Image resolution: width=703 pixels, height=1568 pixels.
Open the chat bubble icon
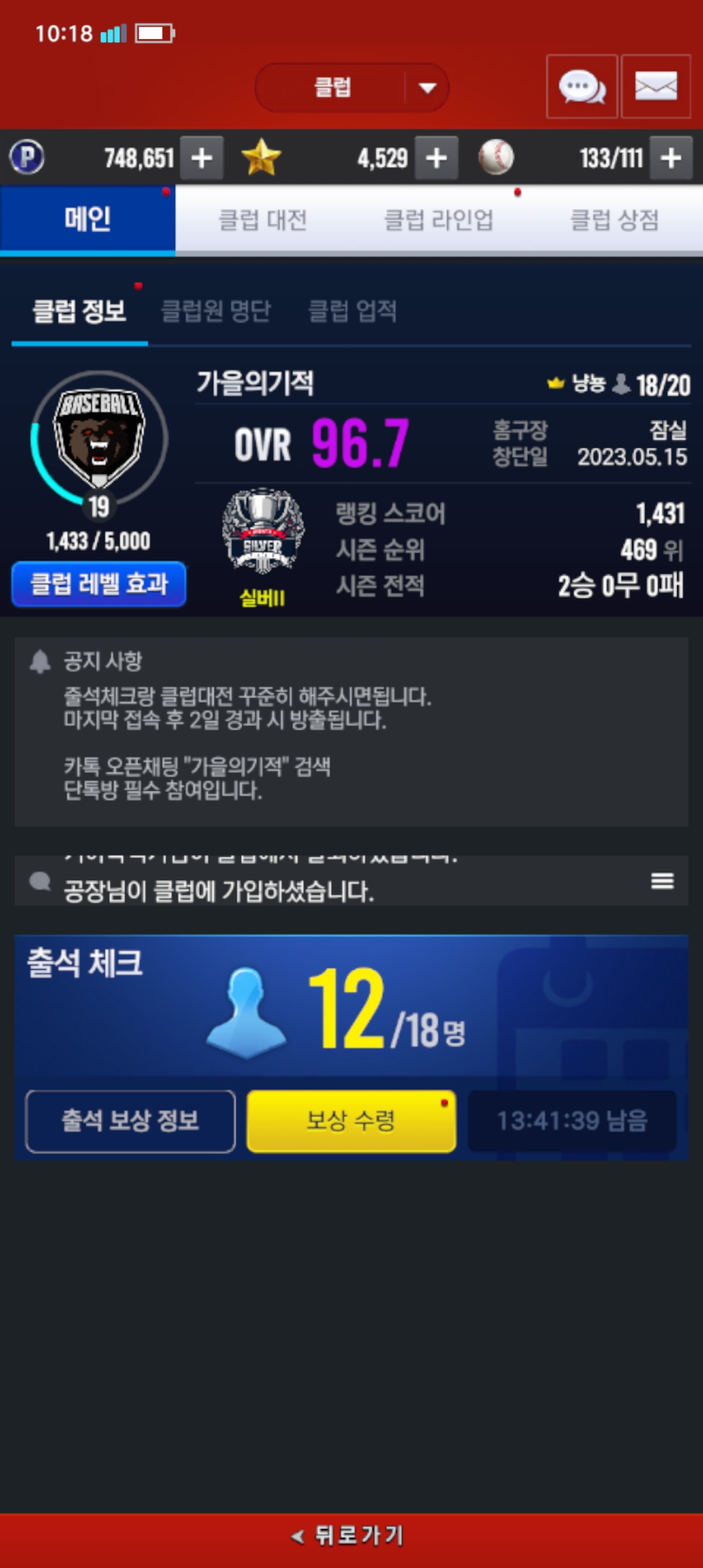click(x=581, y=87)
